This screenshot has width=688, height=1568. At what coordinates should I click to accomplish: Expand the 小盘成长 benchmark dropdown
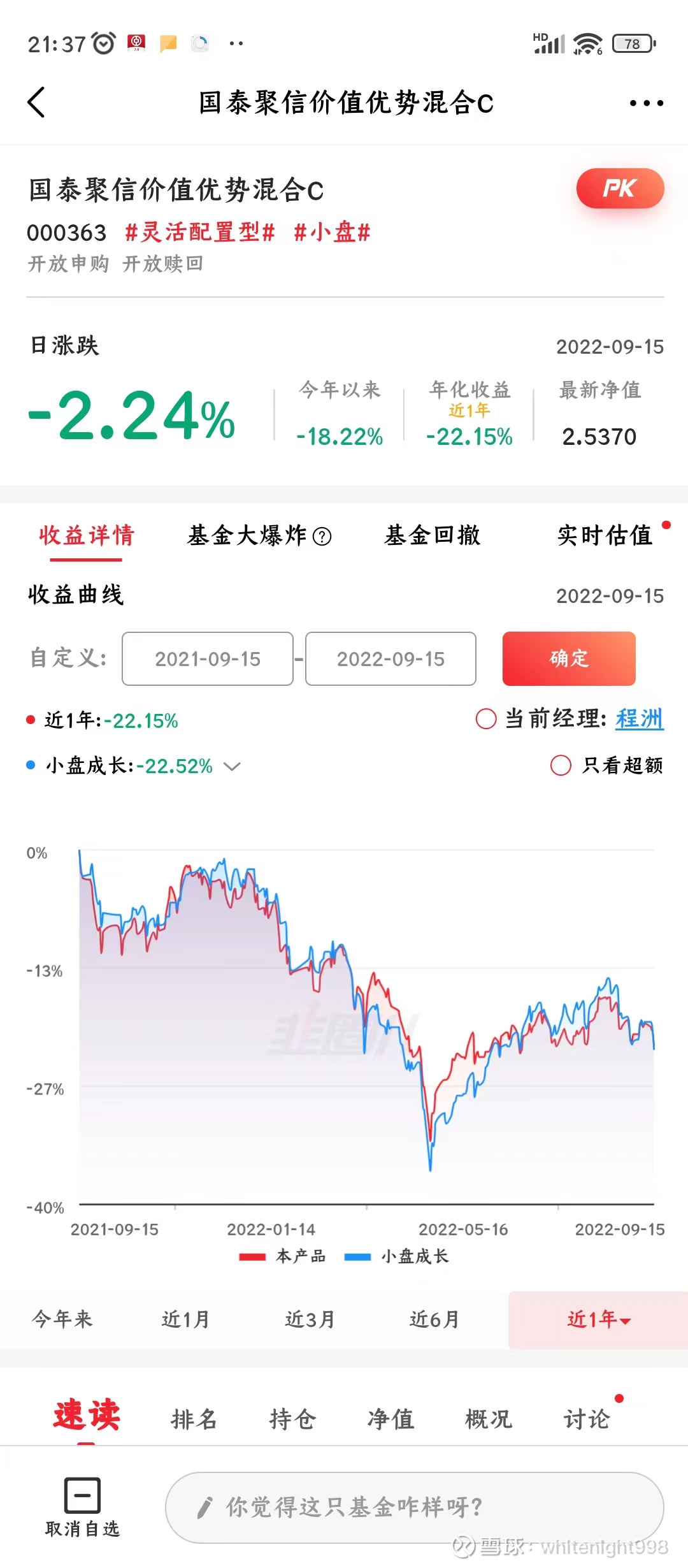(x=232, y=766)
